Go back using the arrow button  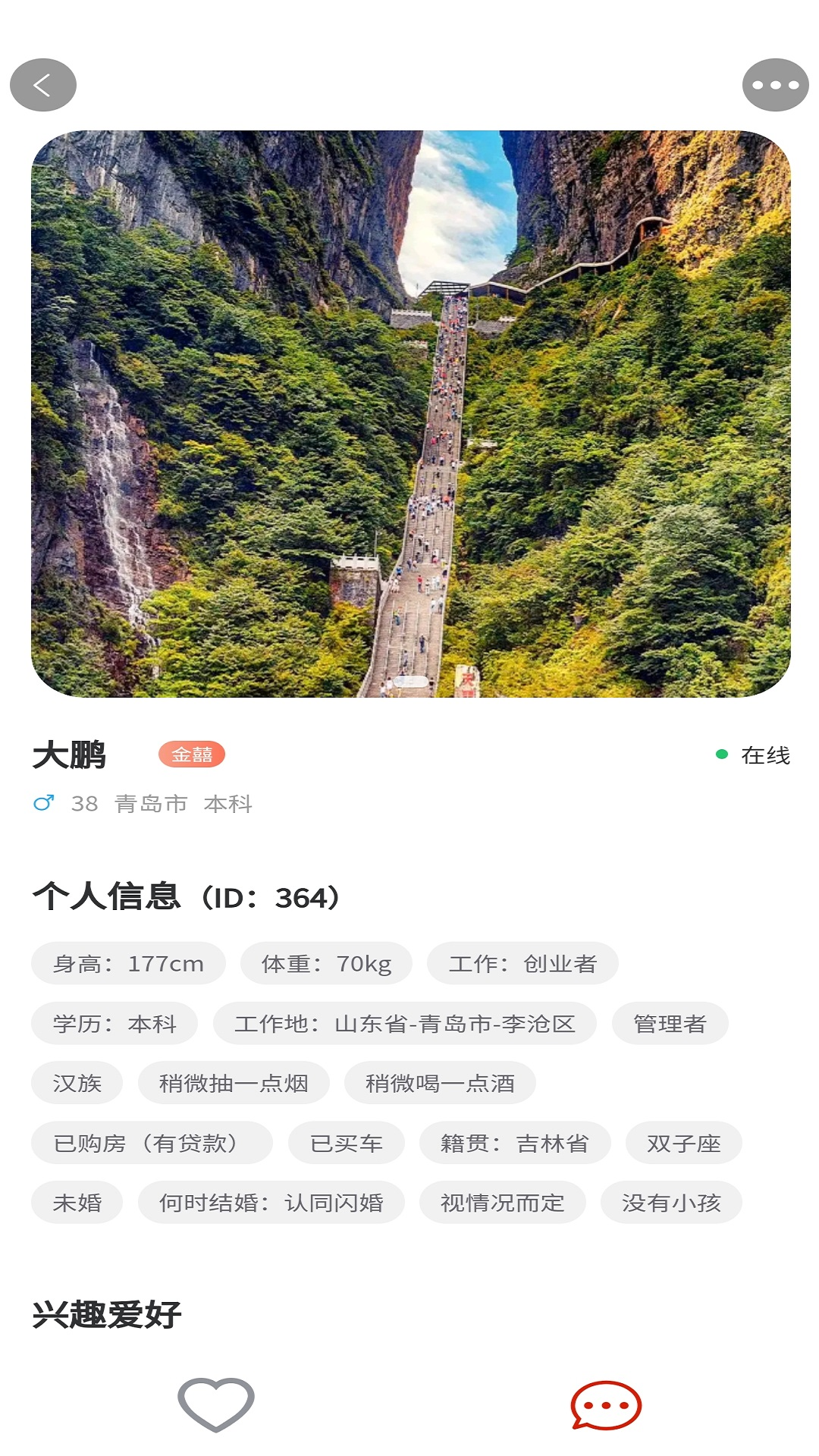[43, 85]
